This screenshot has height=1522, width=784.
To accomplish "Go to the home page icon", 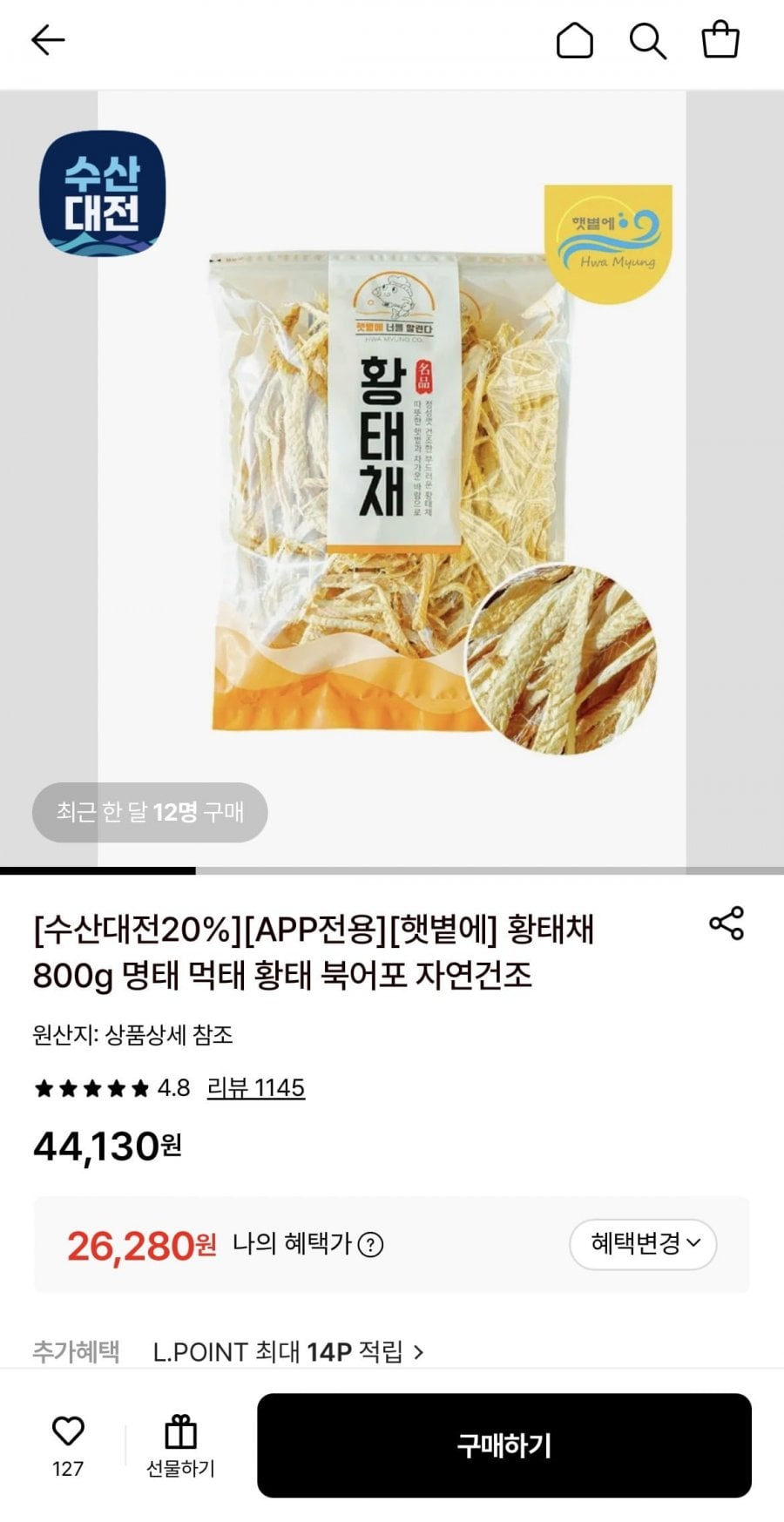I will pos(574,40).
